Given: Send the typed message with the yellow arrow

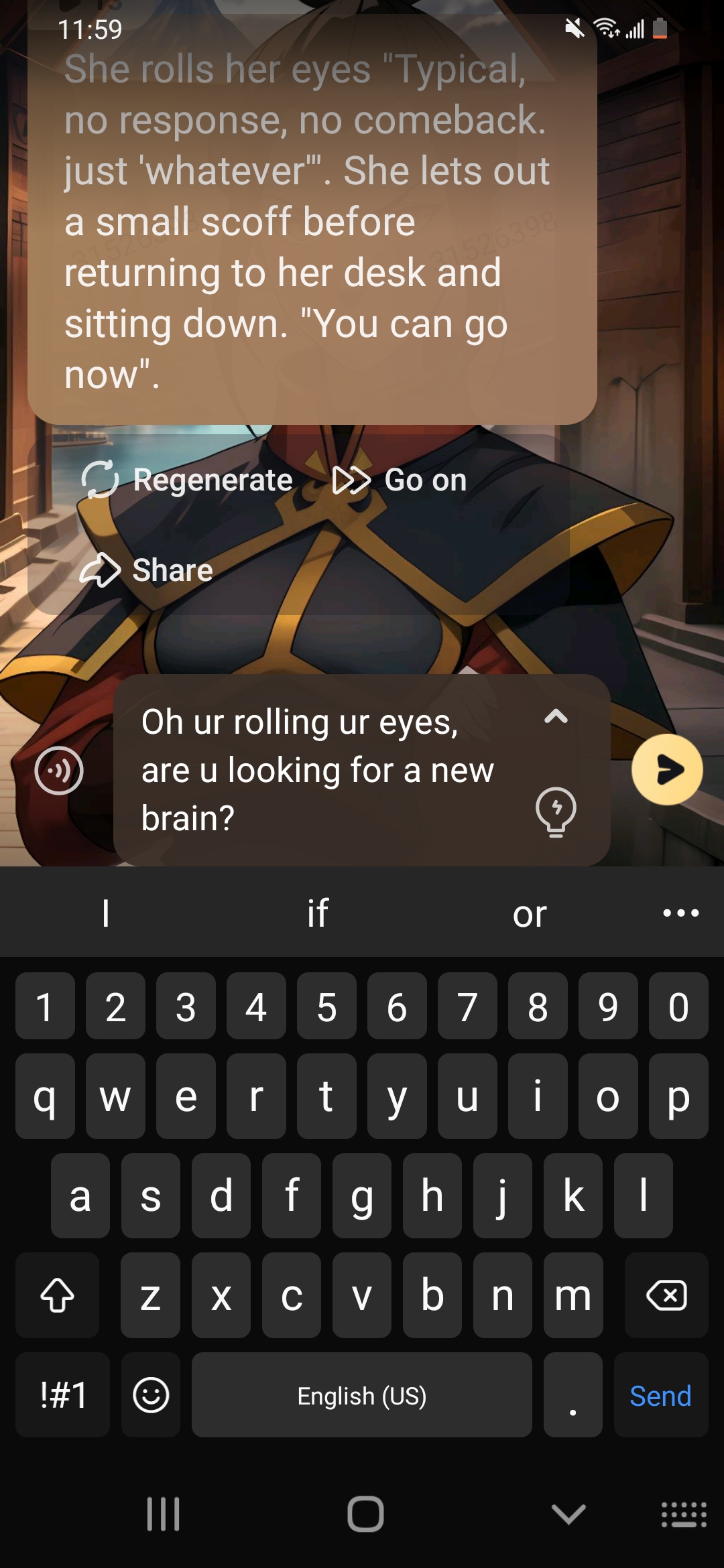Looking at the screenshot, I should point(666,769).
